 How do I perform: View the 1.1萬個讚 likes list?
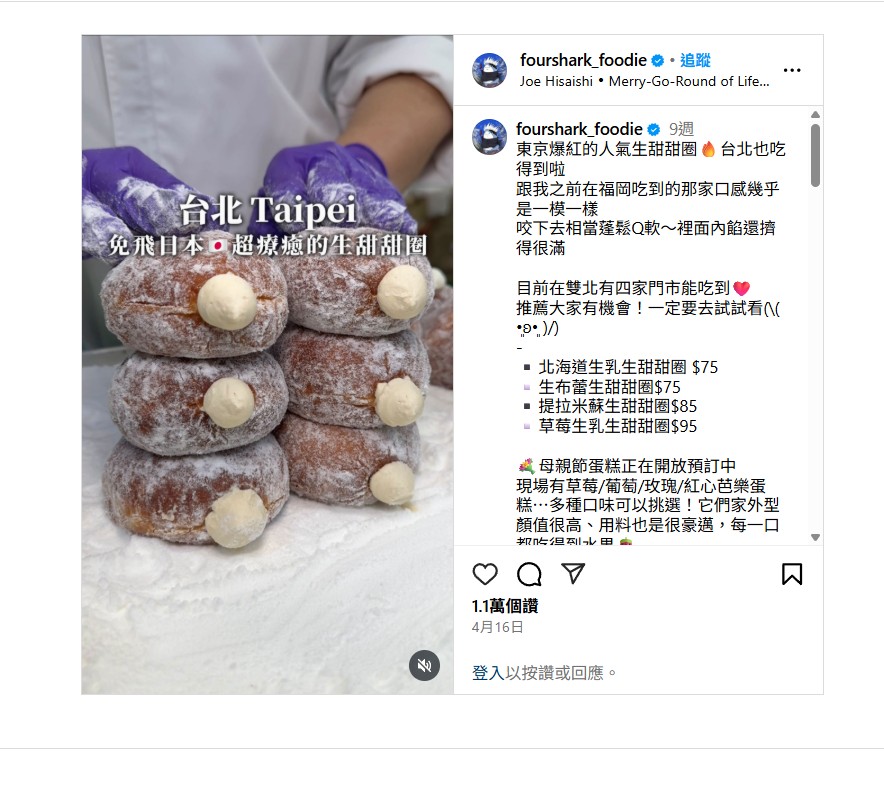pyautogui.click(x=504, y=606)
